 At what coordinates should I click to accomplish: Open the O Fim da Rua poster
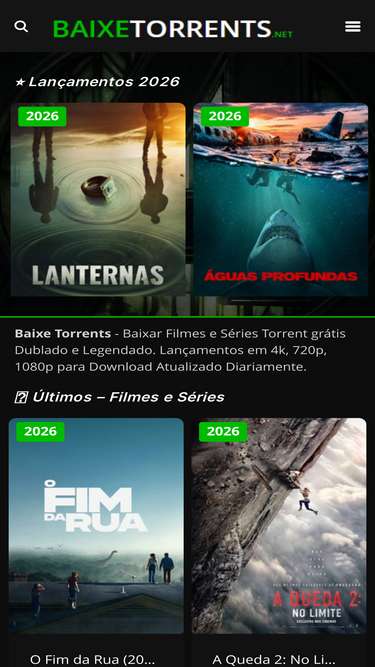(96, 526)
